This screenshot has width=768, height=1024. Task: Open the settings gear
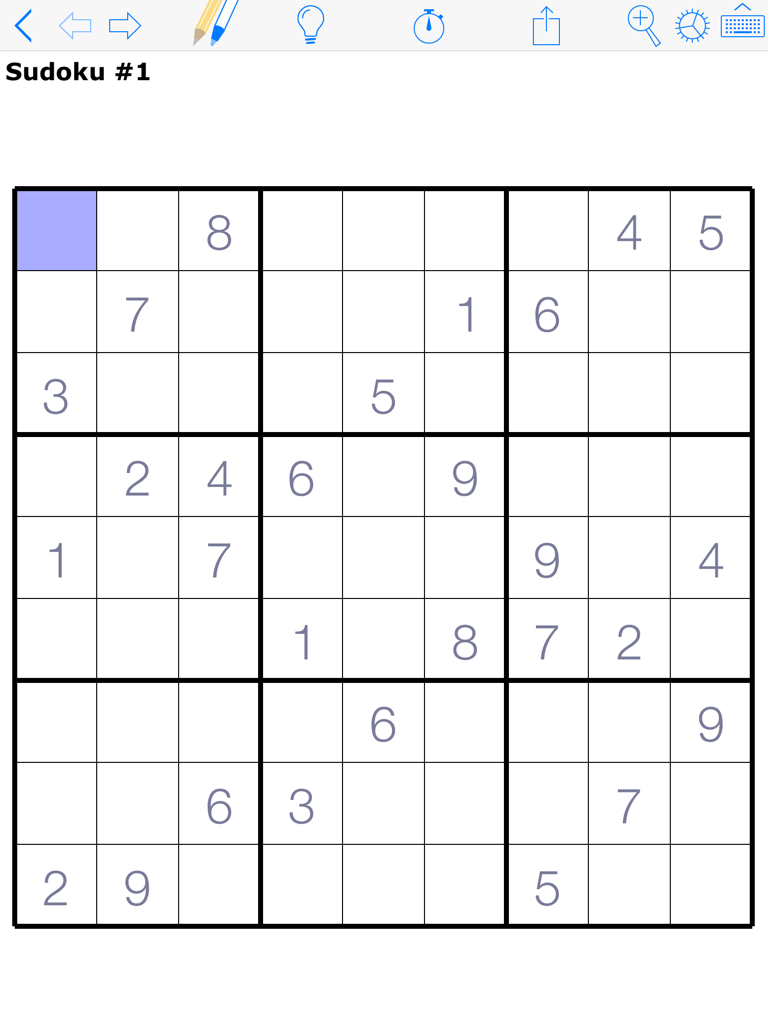pos(692,26)
